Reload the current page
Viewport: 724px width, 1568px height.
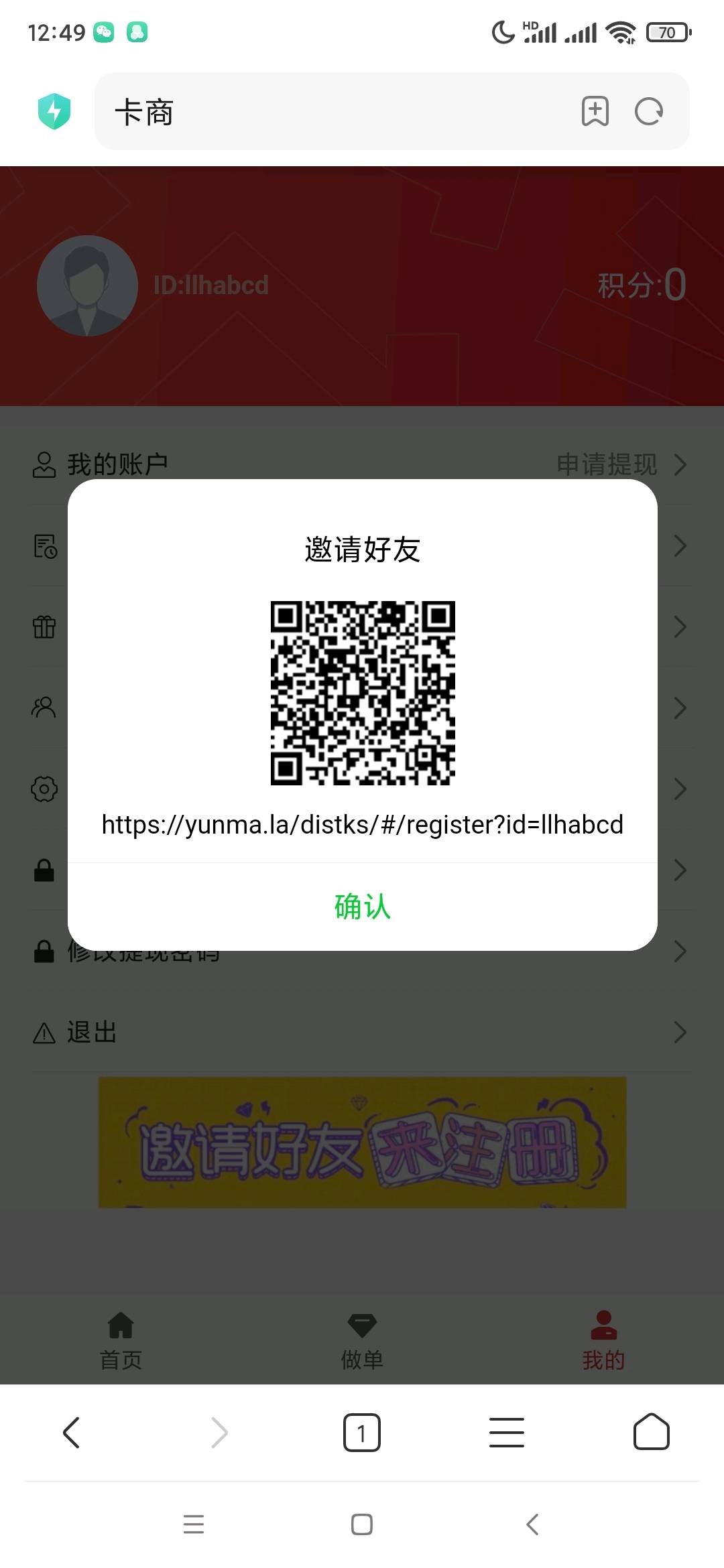point(648,111)
